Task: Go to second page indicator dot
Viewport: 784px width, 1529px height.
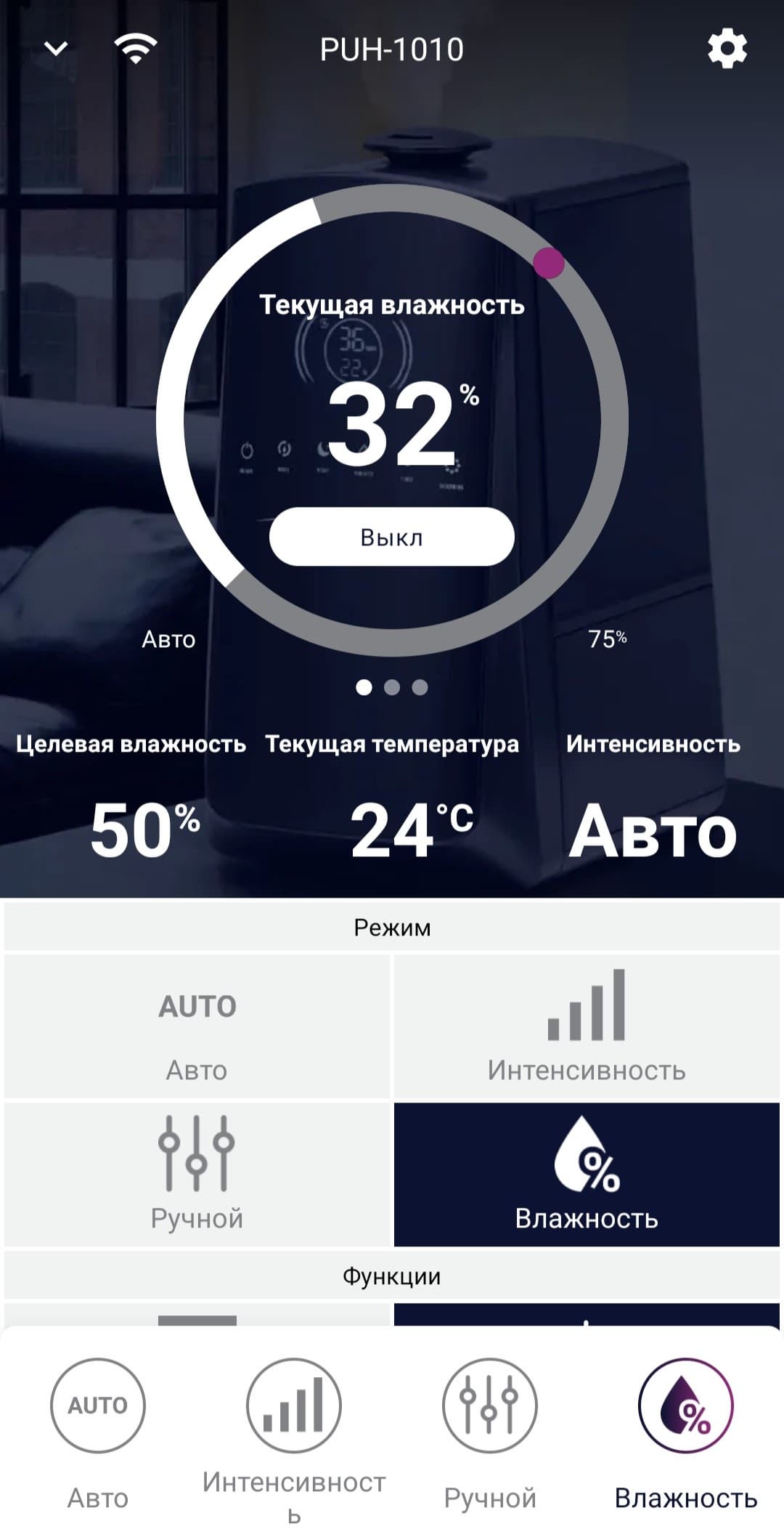Action: [x=392, y=687]
